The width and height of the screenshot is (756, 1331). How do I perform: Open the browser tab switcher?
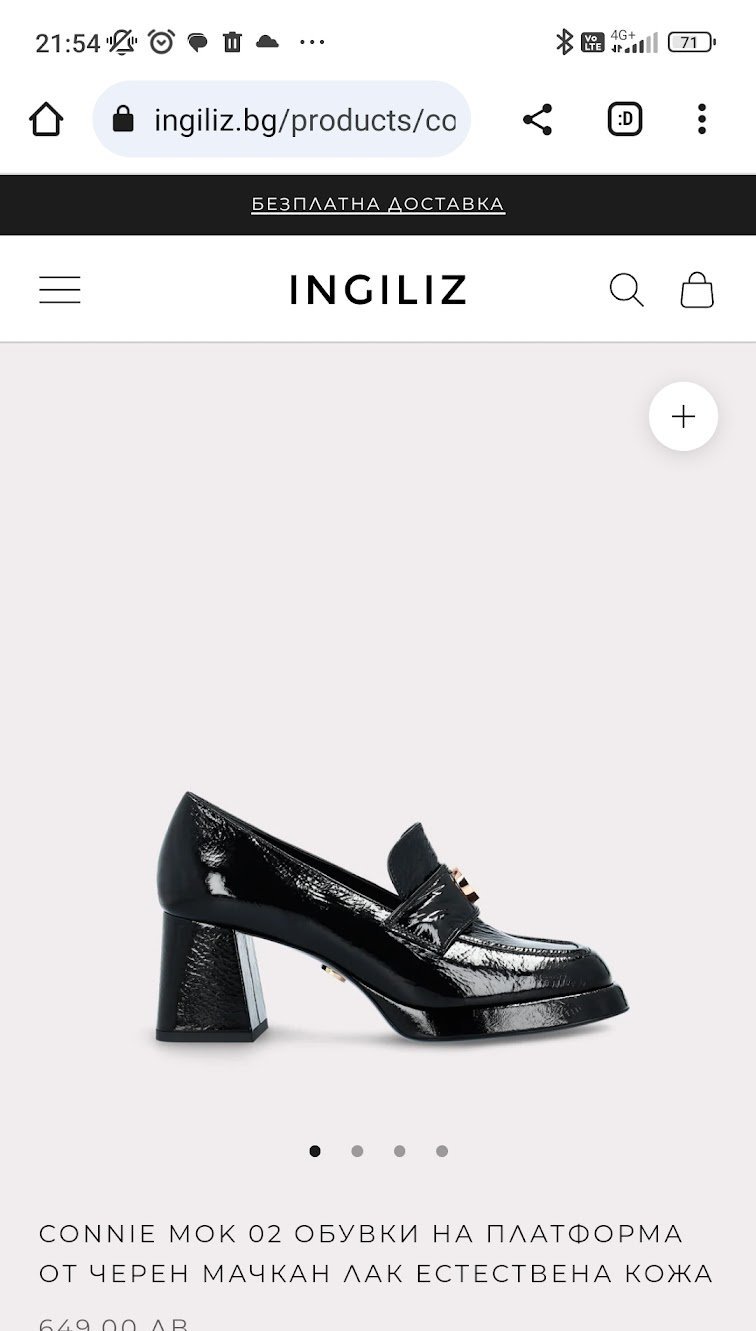625,120
